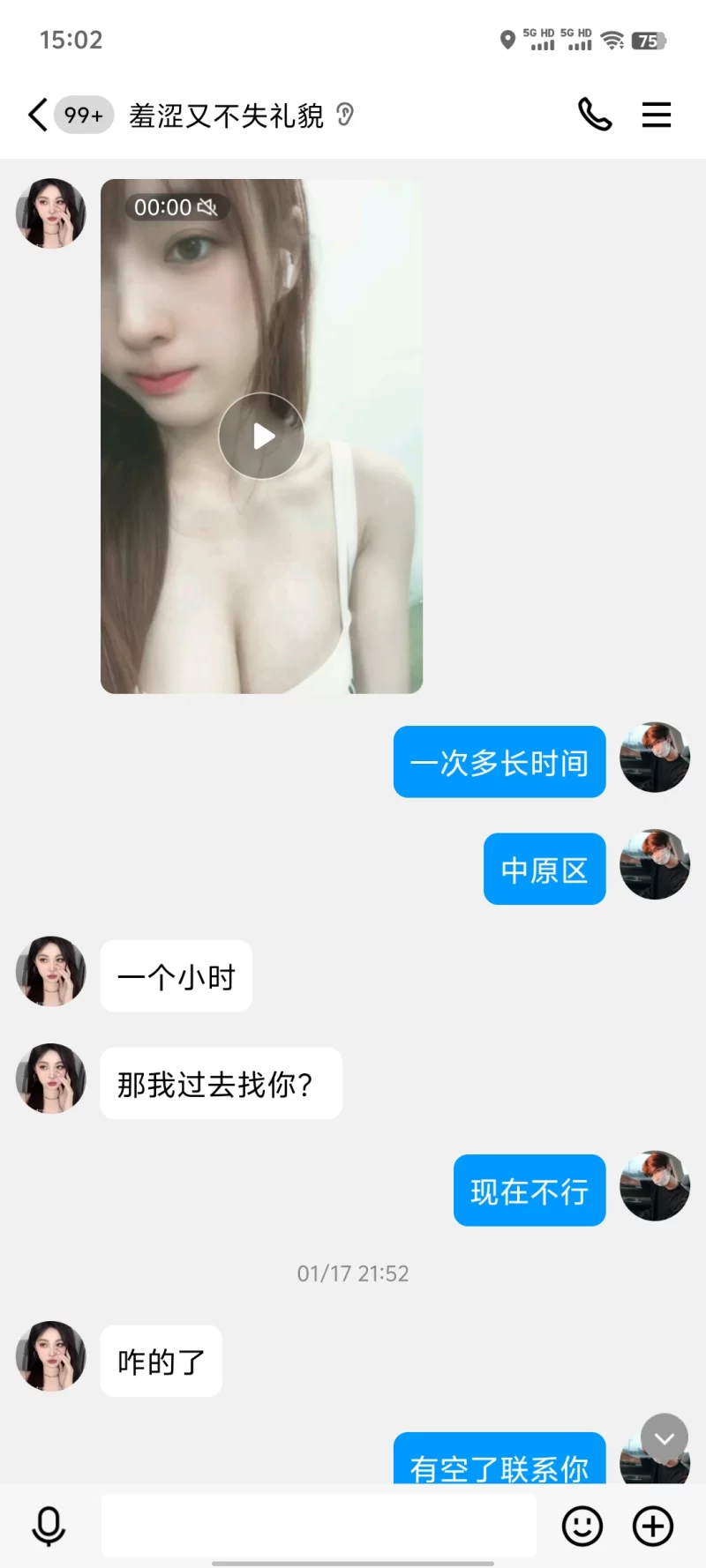This screenshot has width=706, height=1568.
Task: Open my avatar next to 中原区
Action: pyautogui.click(x=655, y=864)
